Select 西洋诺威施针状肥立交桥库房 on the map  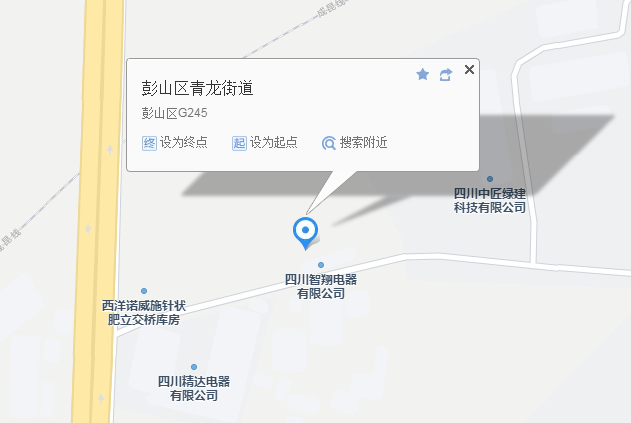[144, 312]
